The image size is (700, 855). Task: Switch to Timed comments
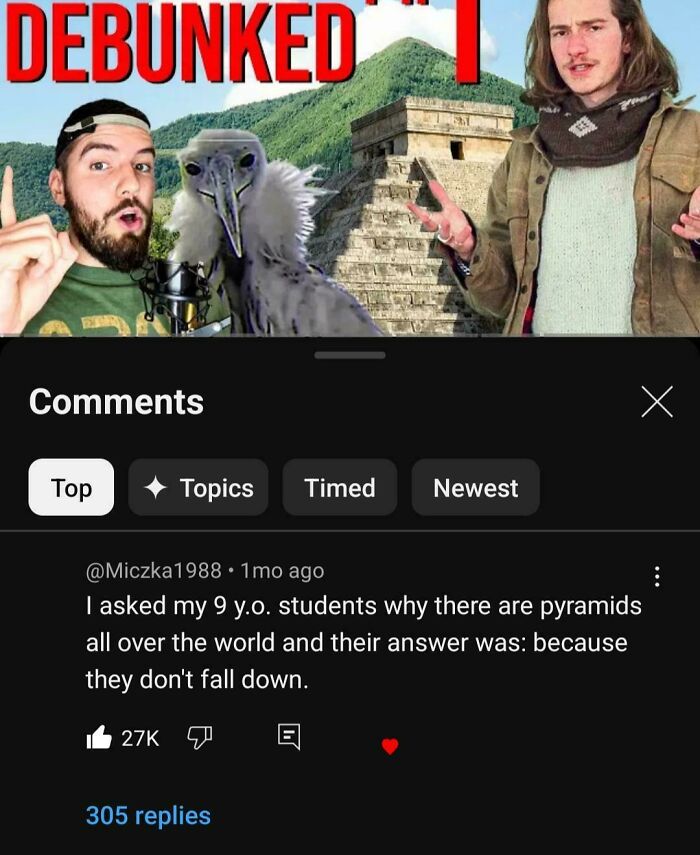point(340,488)
